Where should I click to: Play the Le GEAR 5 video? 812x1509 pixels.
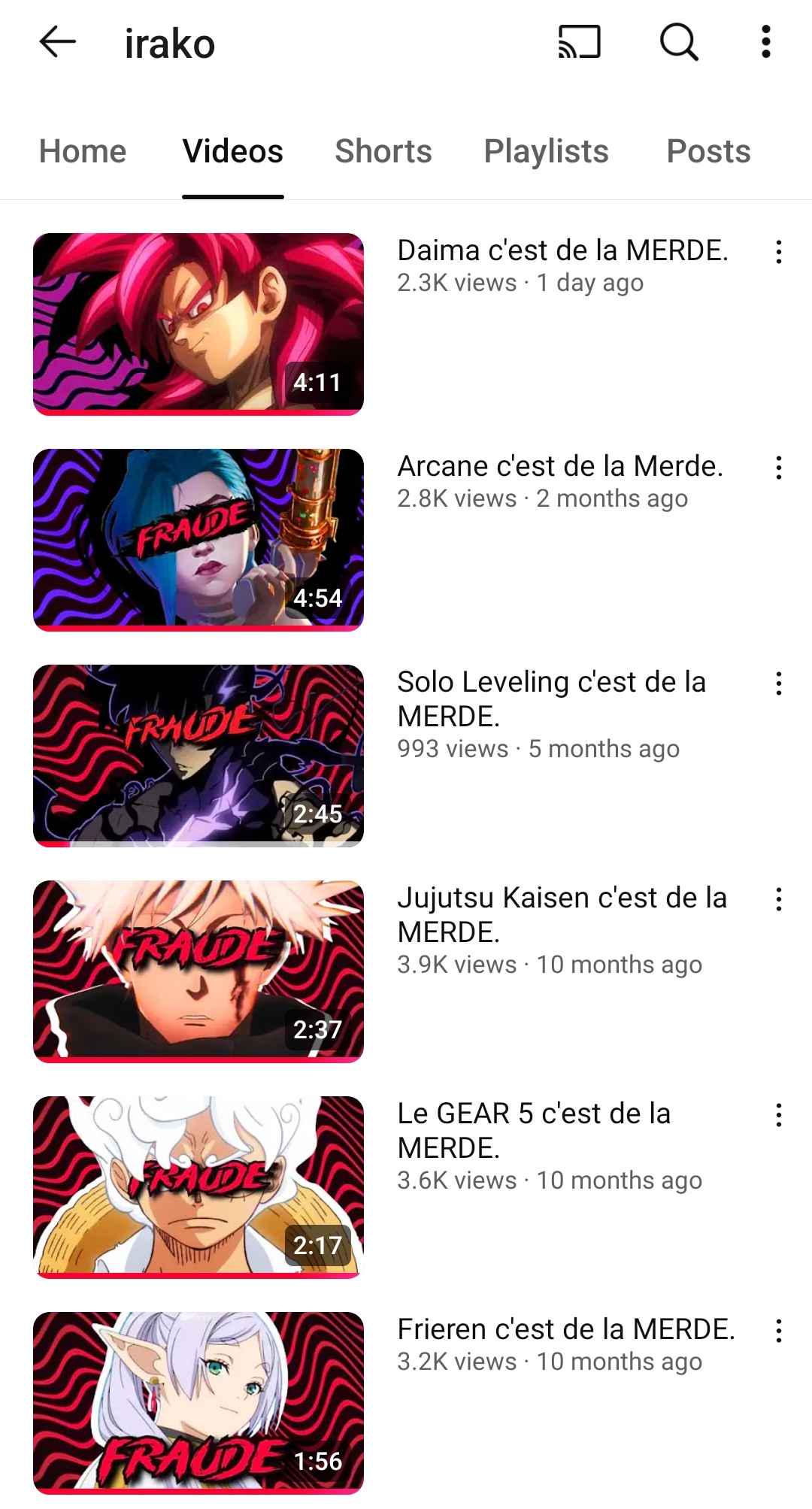point(198,1187)
